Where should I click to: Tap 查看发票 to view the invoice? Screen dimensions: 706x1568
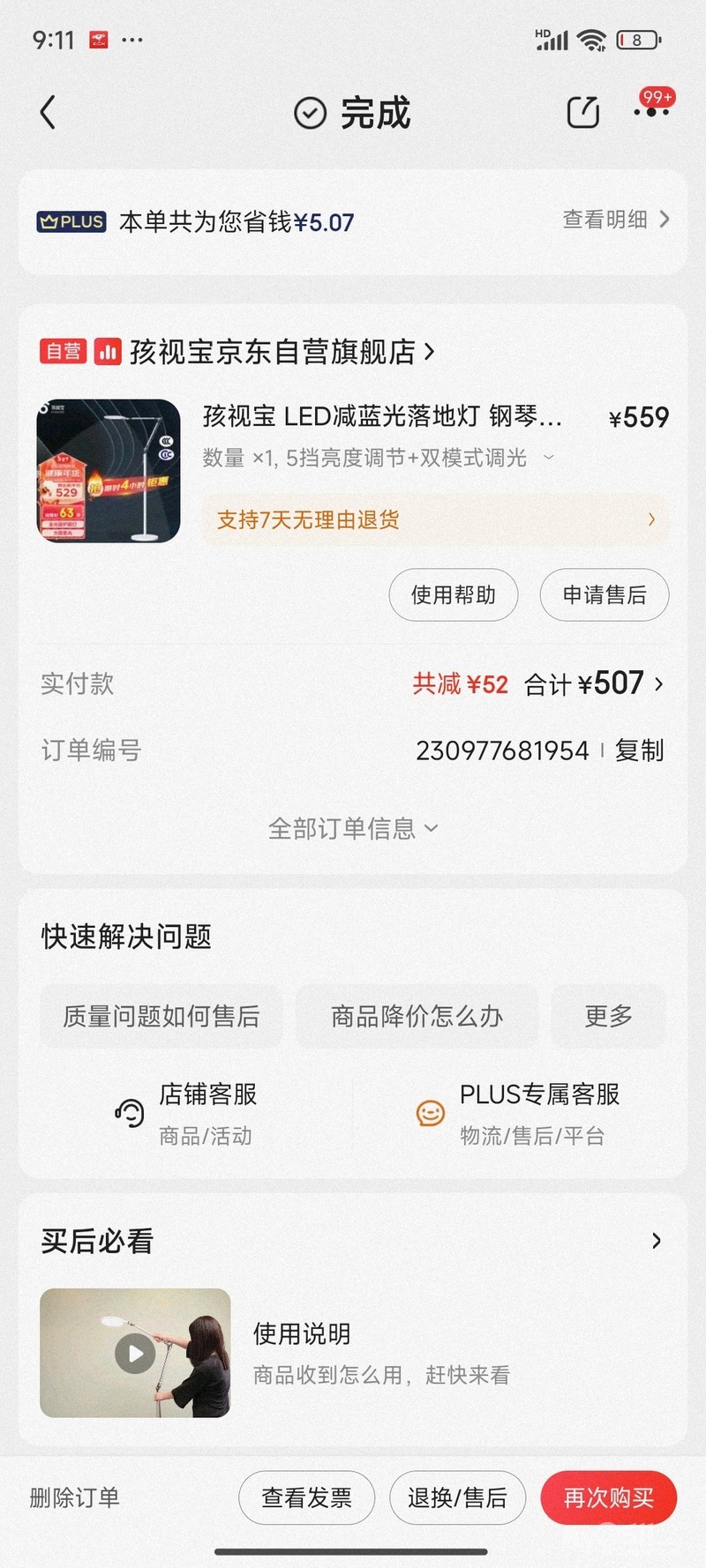tap(306, 1497)
